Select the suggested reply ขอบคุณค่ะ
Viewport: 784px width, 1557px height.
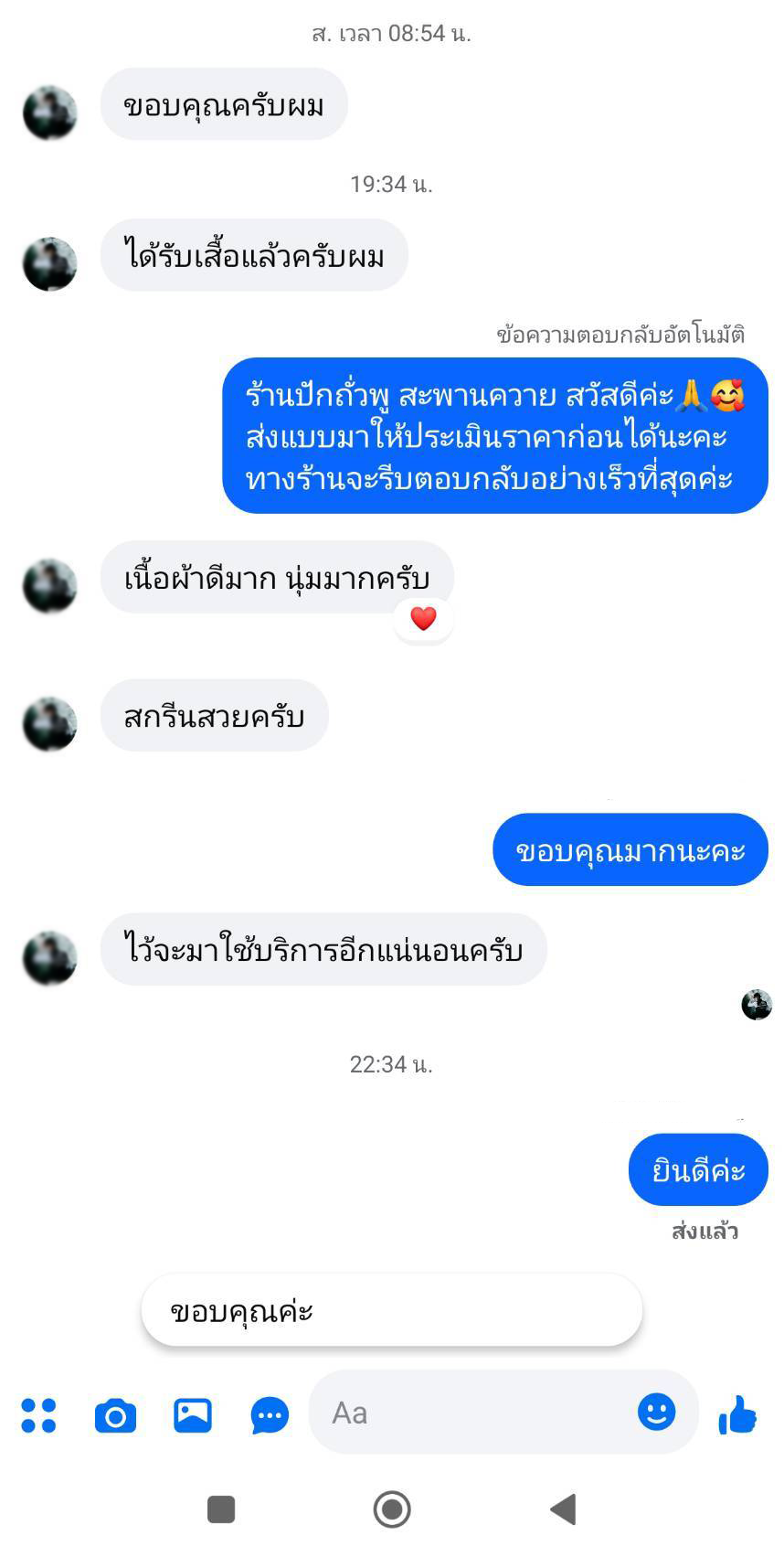coord(391,1310)
